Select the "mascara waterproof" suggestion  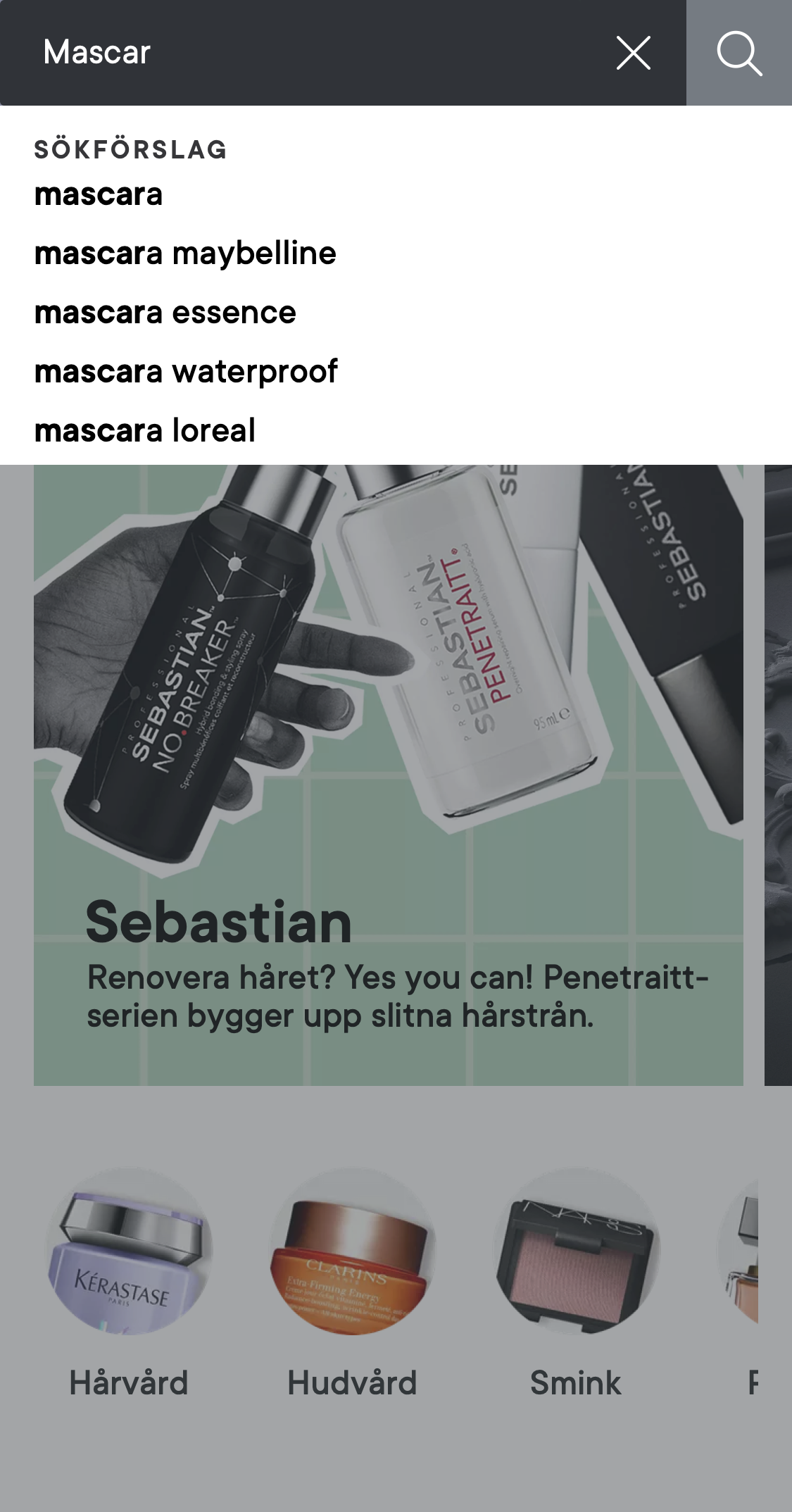[x=186, y=372]
